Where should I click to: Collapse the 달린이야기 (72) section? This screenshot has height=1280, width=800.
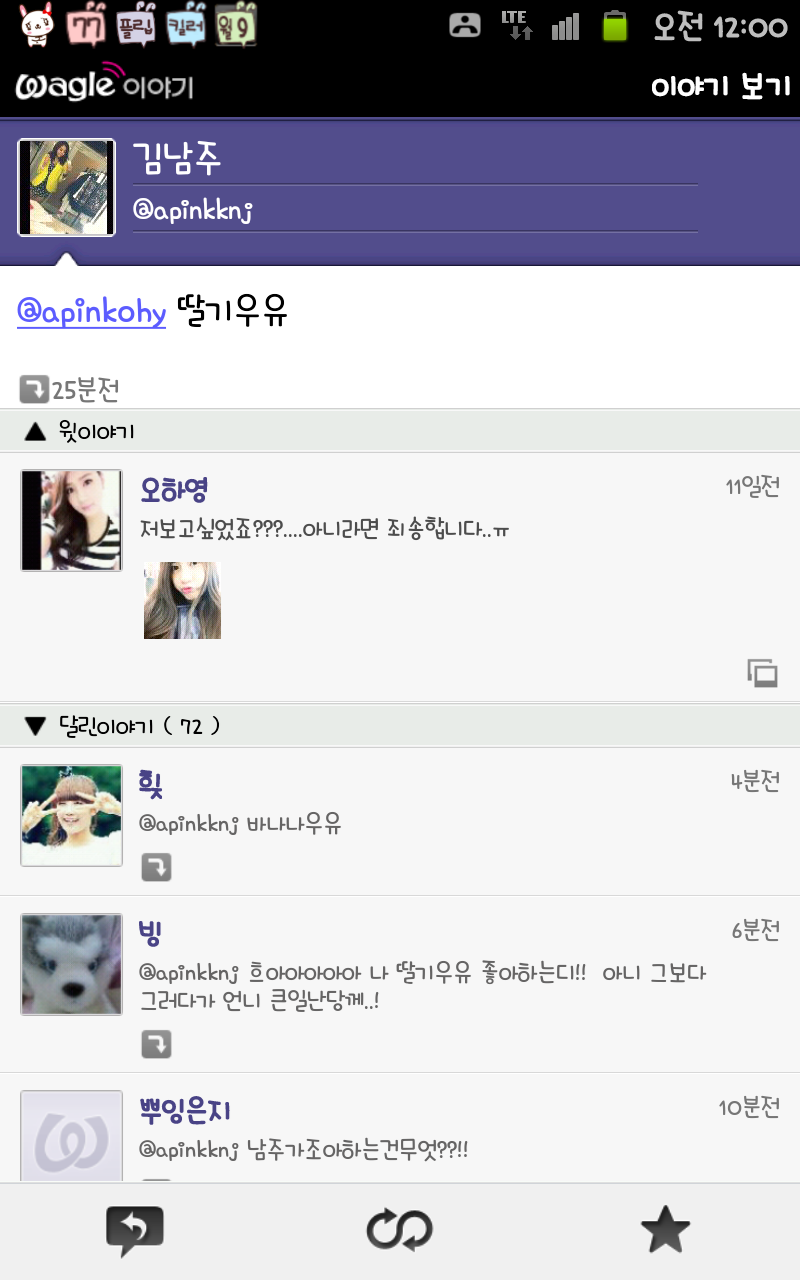pyautogui.click(x=120, y=726)
